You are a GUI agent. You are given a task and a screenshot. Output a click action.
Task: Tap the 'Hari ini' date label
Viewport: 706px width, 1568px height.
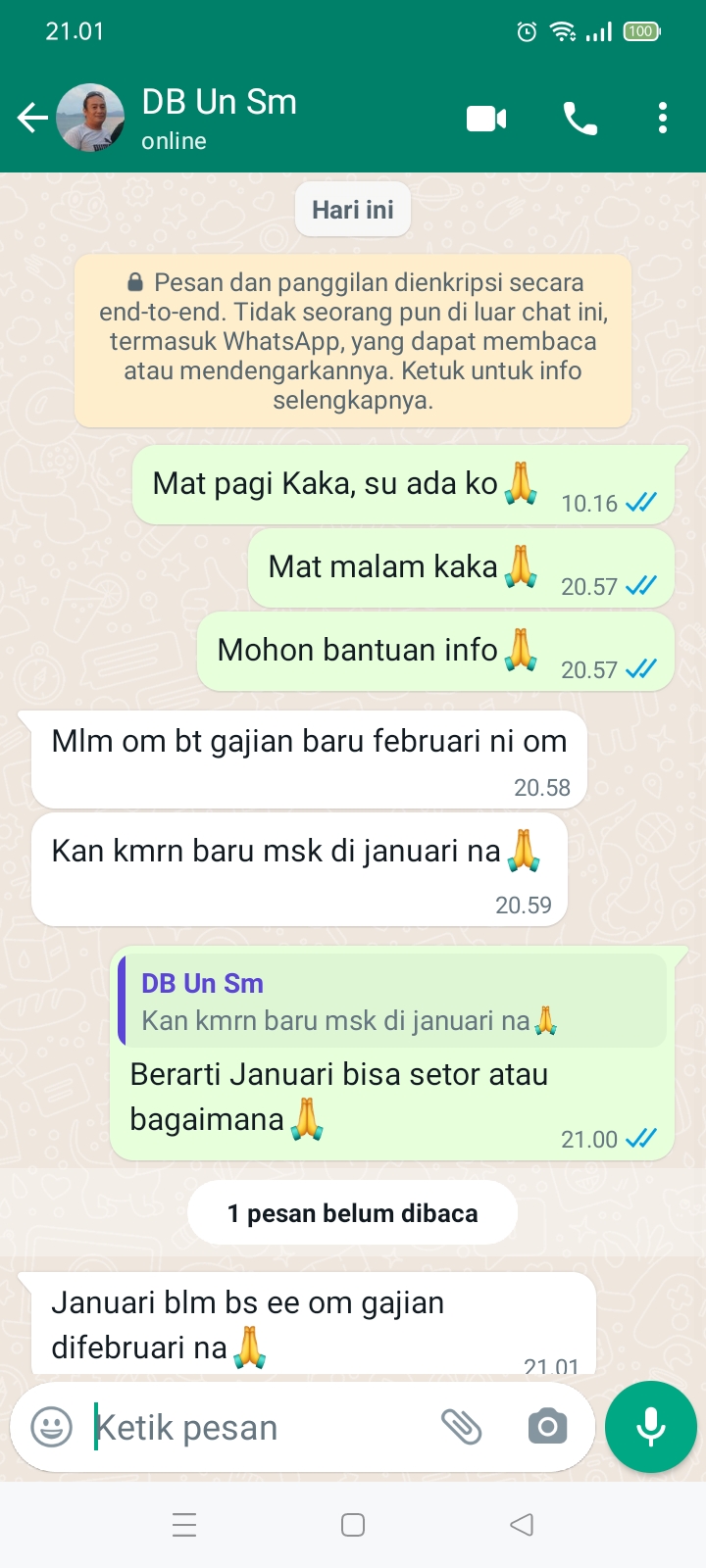[x=352, y=209]
